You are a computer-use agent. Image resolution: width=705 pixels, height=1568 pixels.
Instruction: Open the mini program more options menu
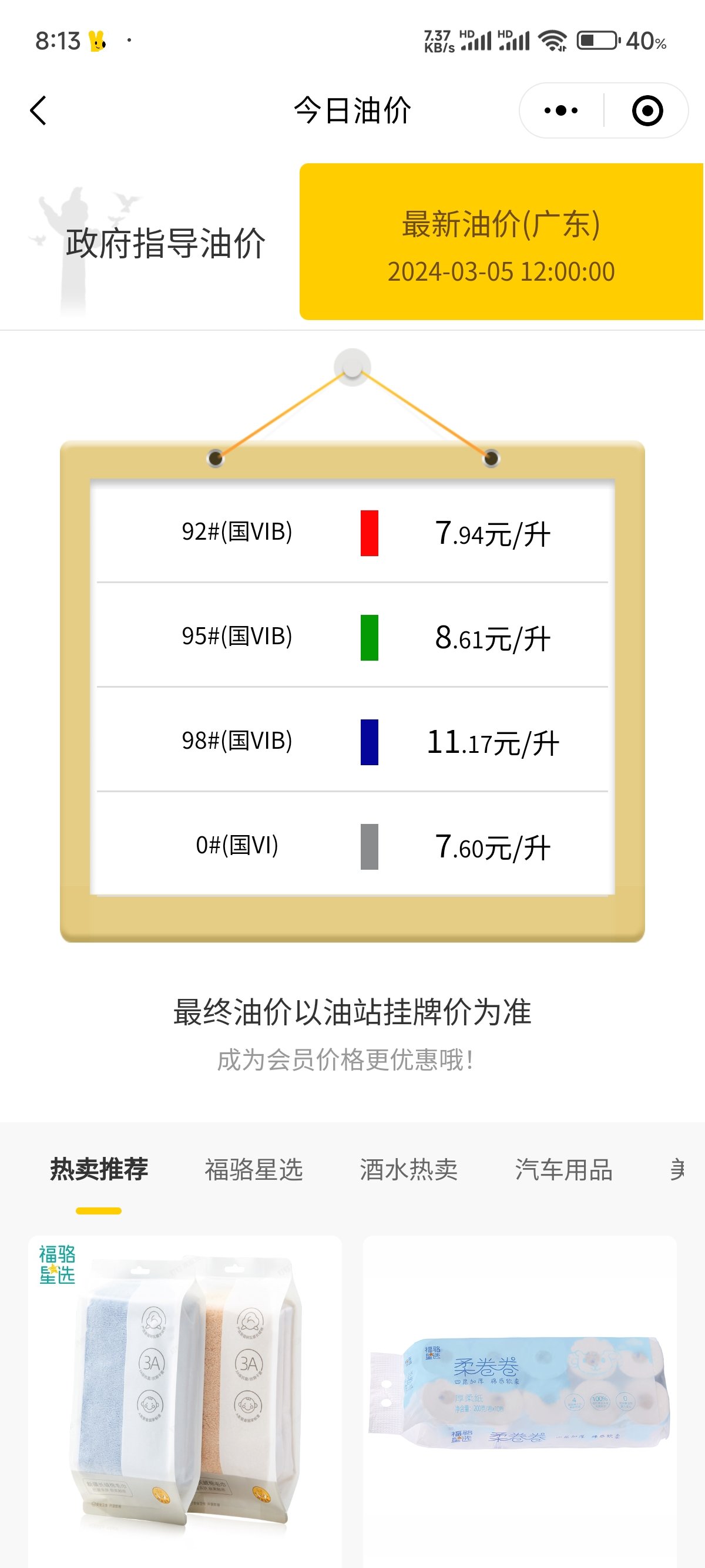tap(560, 111)
